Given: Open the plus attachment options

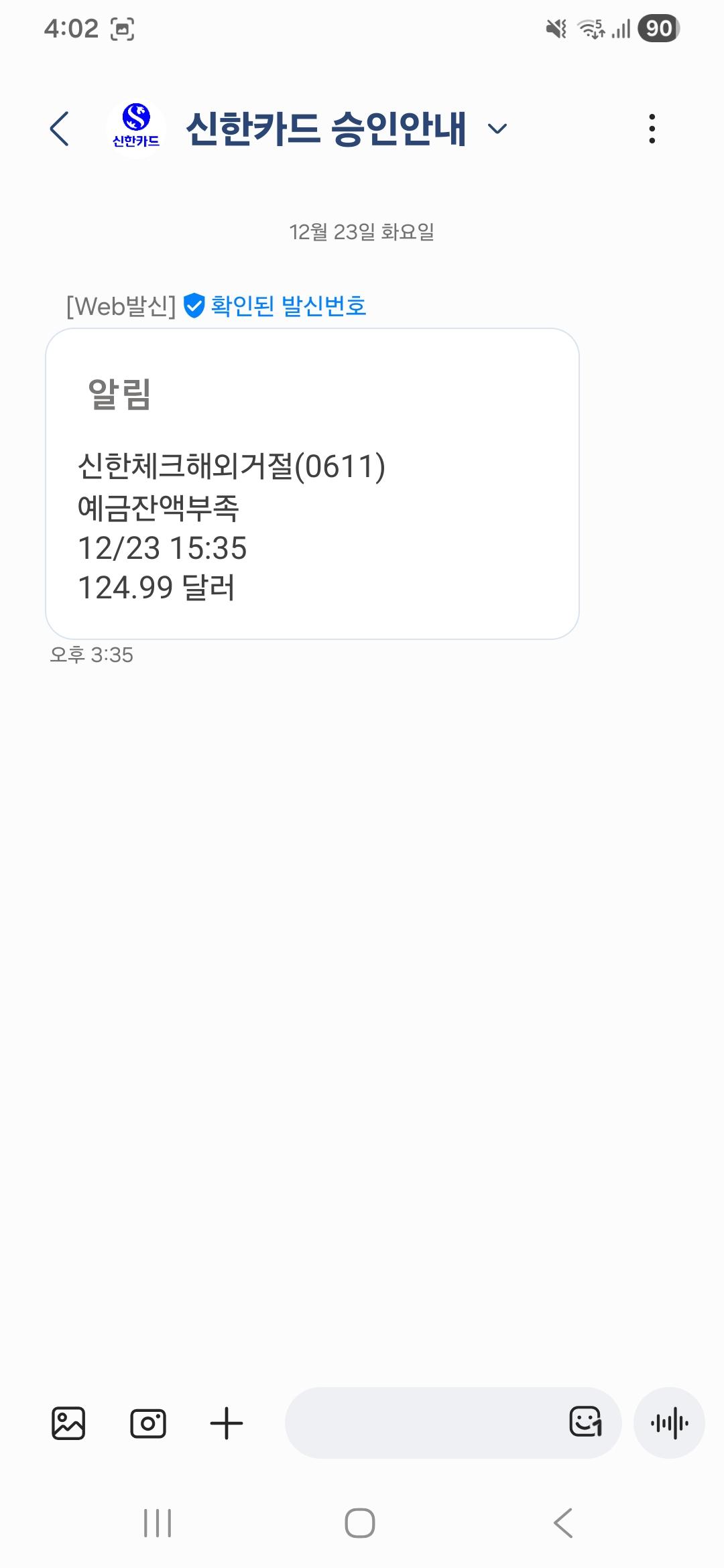Looking at the screenshot, I should [227, 1423].
